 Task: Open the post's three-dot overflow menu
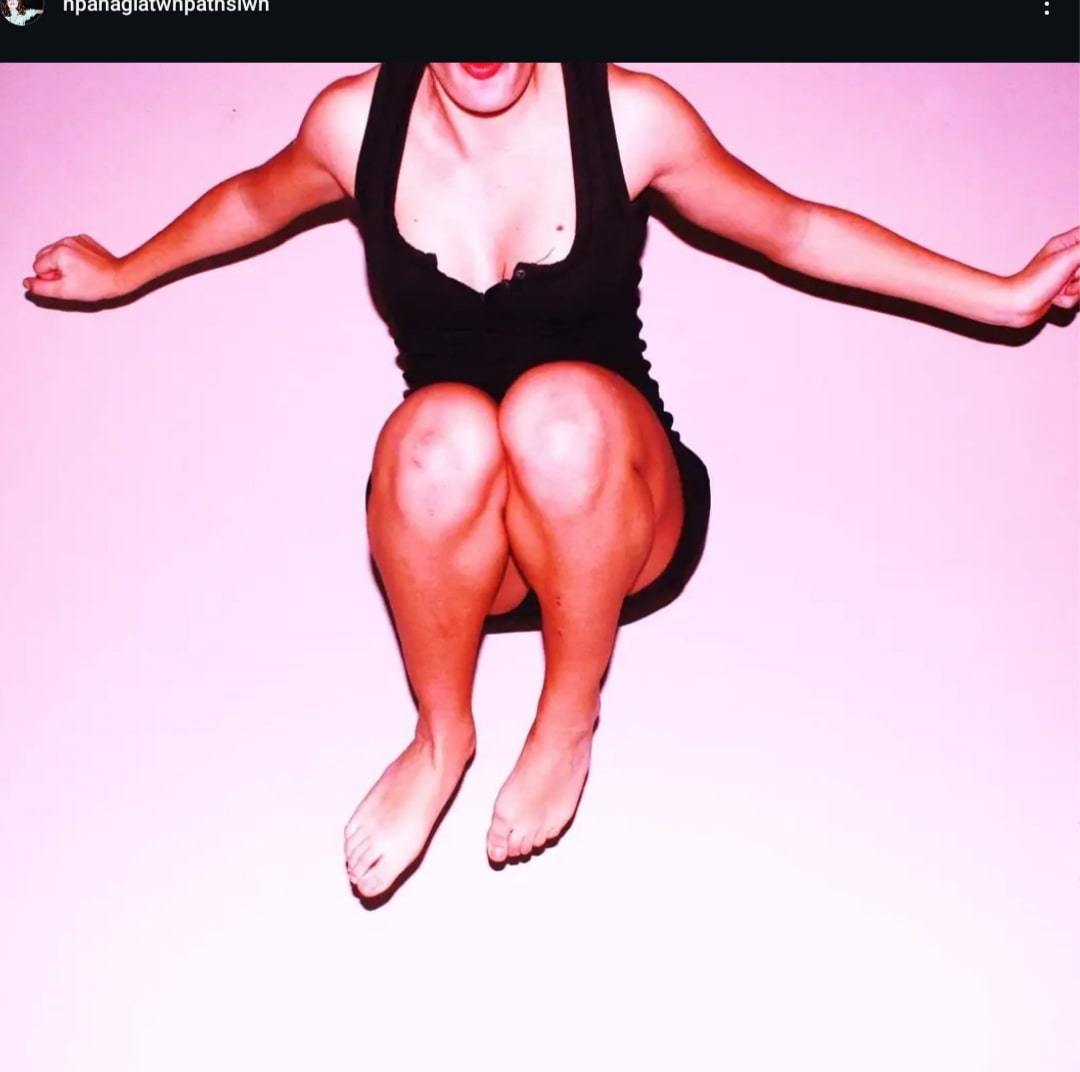pos(1046,9)
